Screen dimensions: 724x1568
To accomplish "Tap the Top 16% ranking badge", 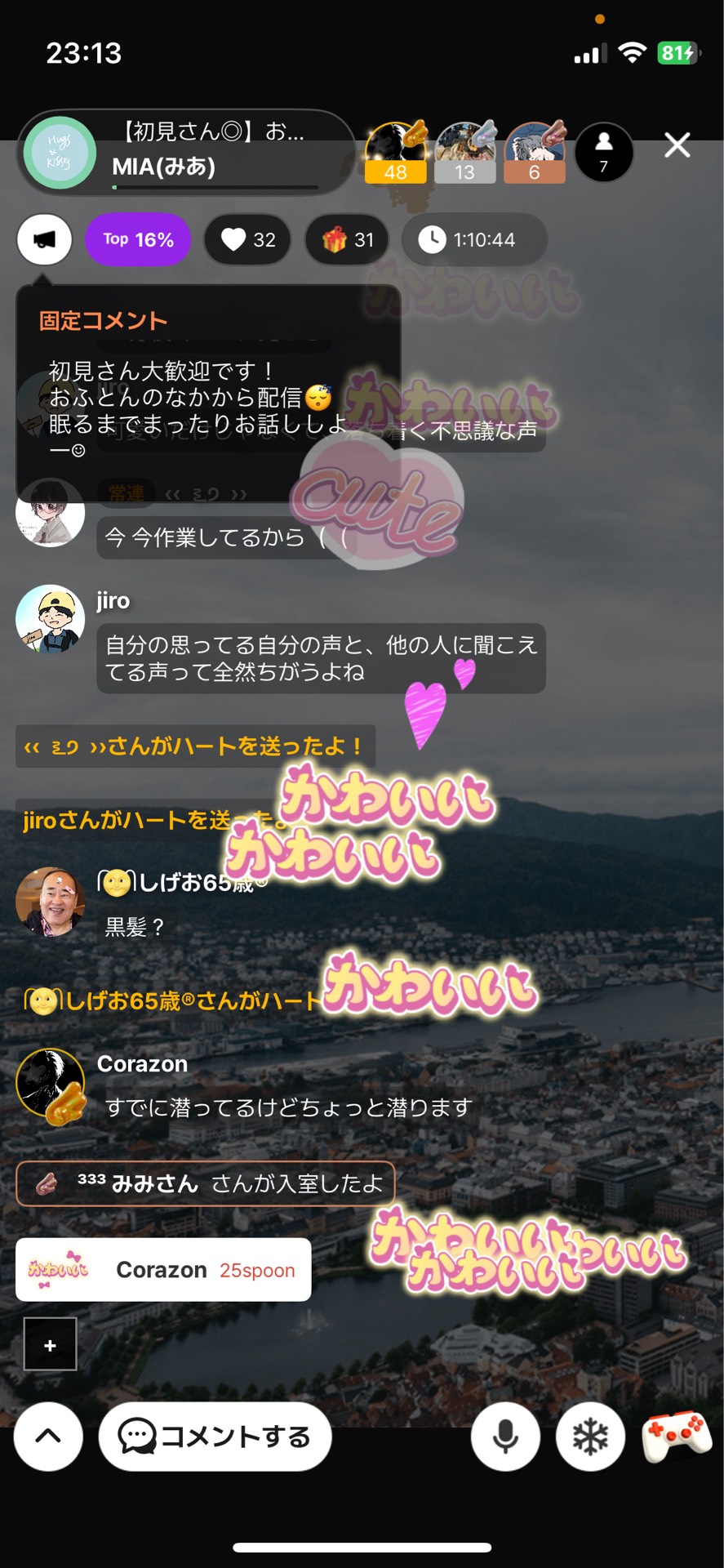I will (137, 239).
